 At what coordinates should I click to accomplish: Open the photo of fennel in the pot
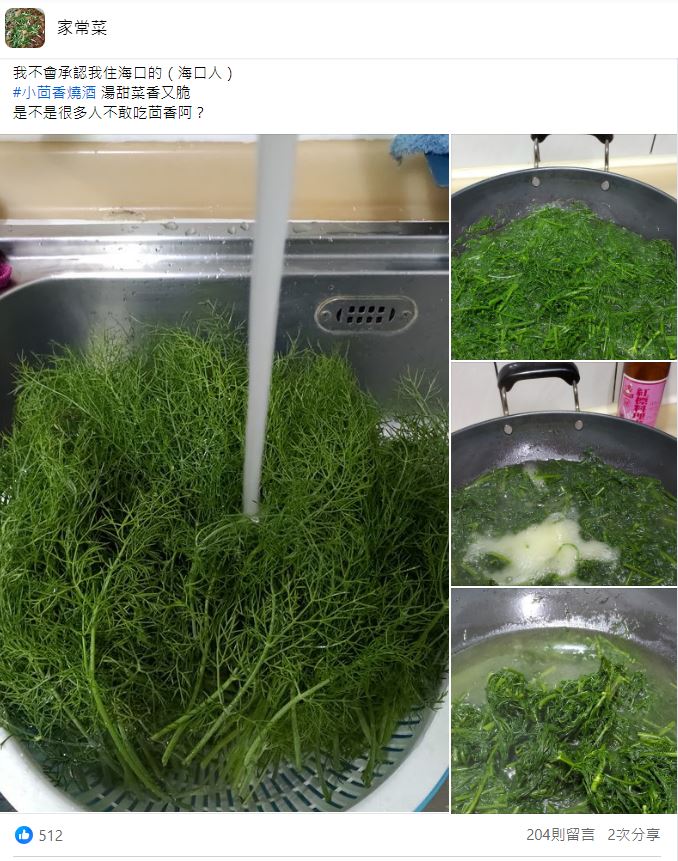tap(563, 247)
